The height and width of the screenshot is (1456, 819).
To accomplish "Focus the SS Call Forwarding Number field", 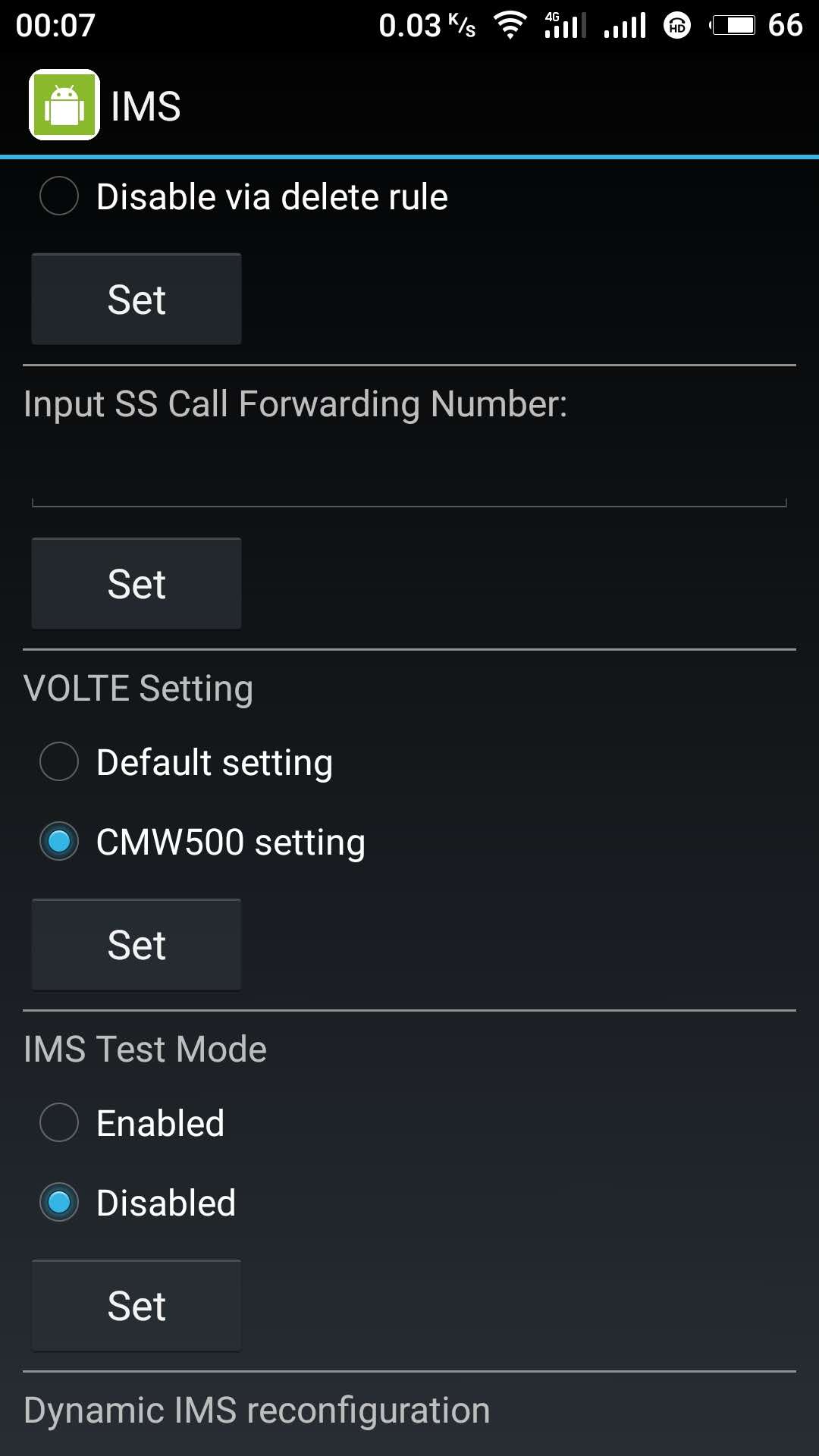I will point(409,476).
